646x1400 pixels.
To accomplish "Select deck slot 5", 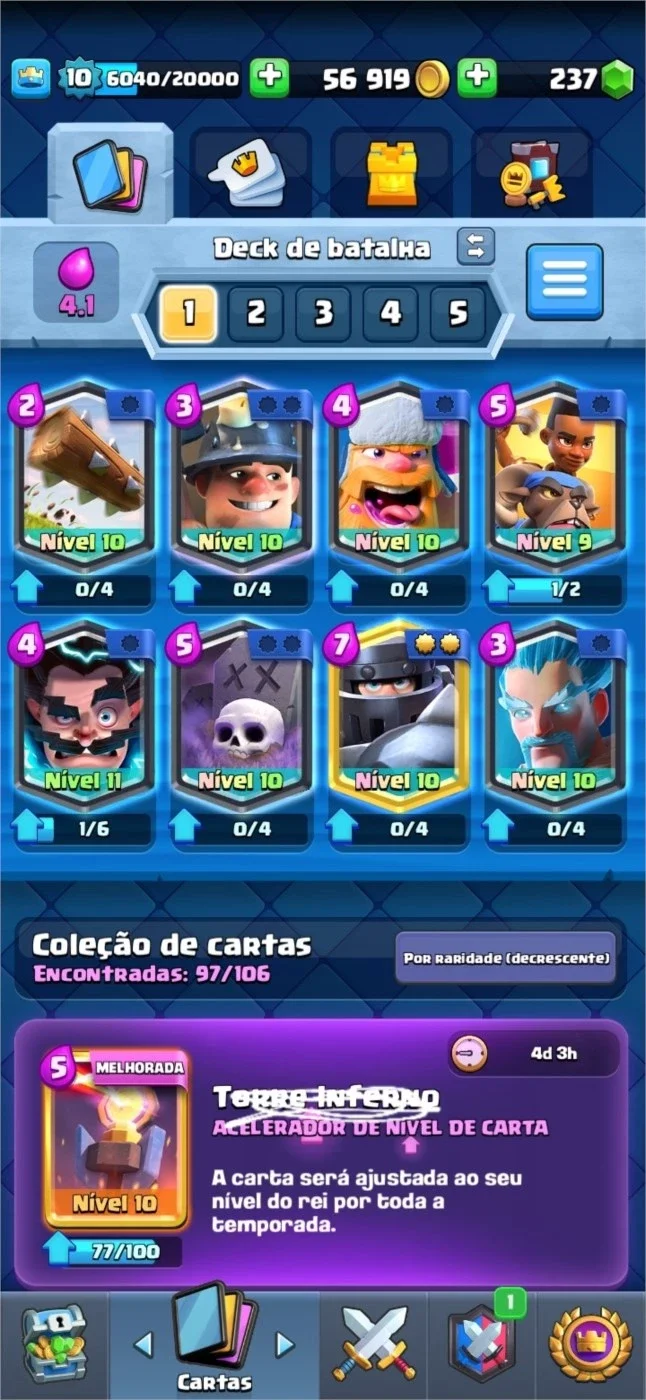I will (x=458, y=314).
